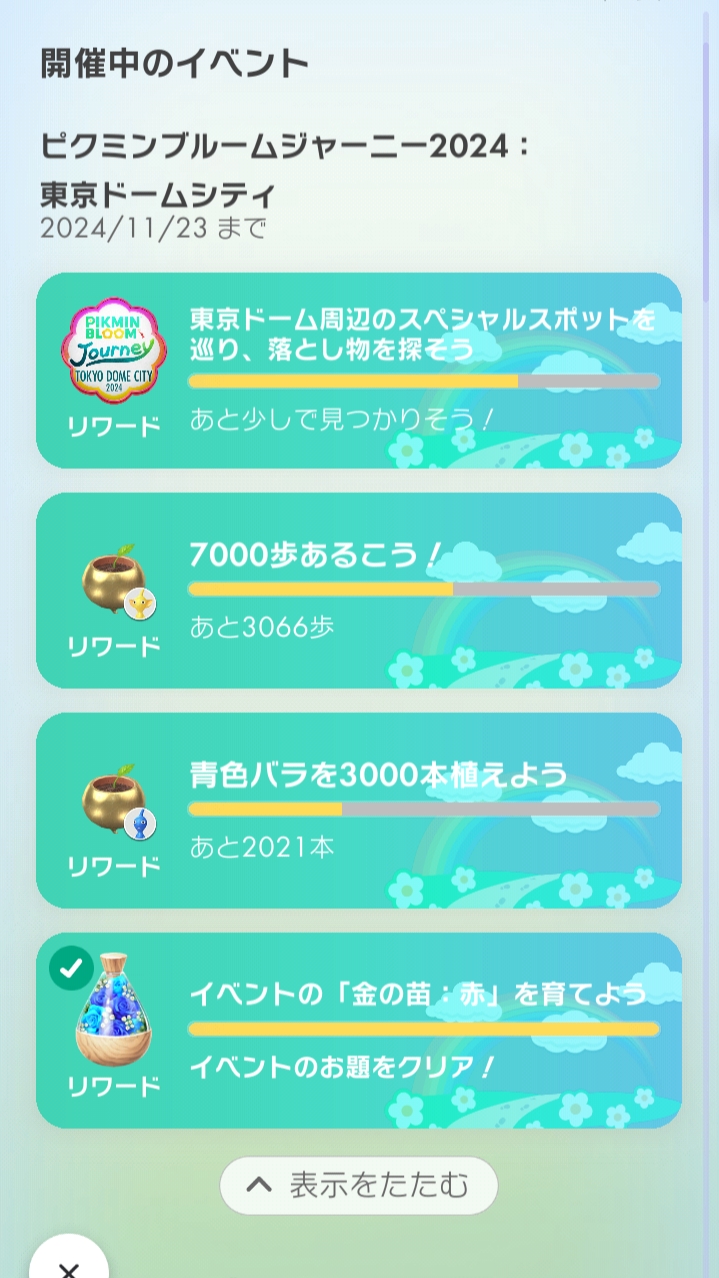Collapse the list with 表示をたたむ
The height and width of the screenshot is (1278, 719).
(x=359, y=1186)
